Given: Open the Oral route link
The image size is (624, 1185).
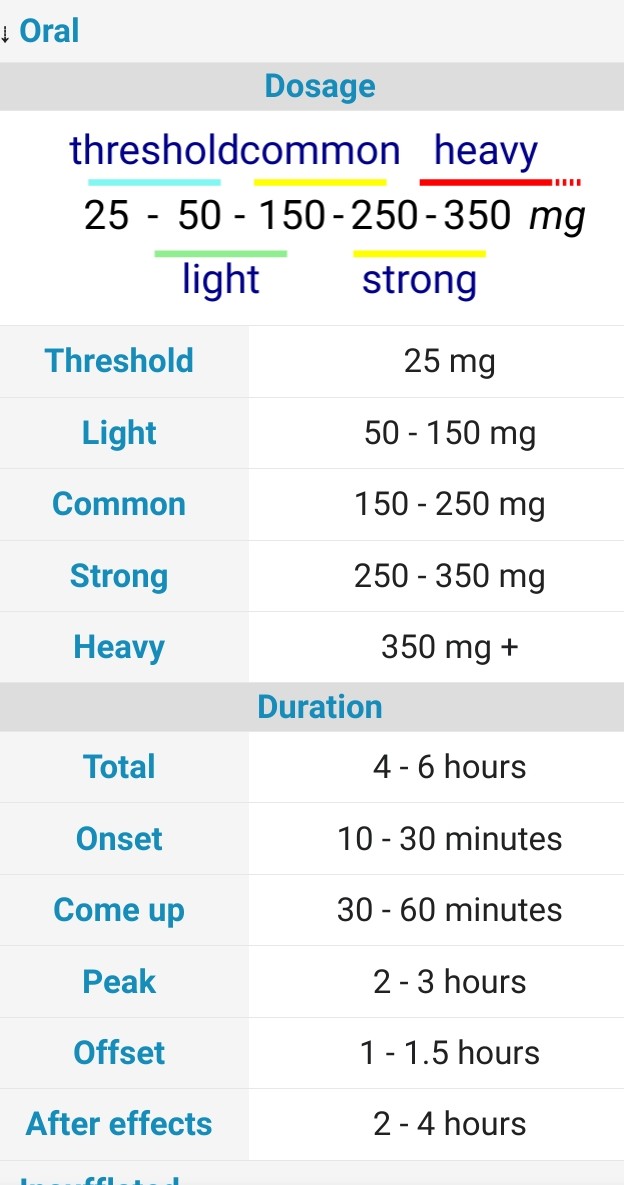Looking at the screenshot, I should (x=49, y=31).
